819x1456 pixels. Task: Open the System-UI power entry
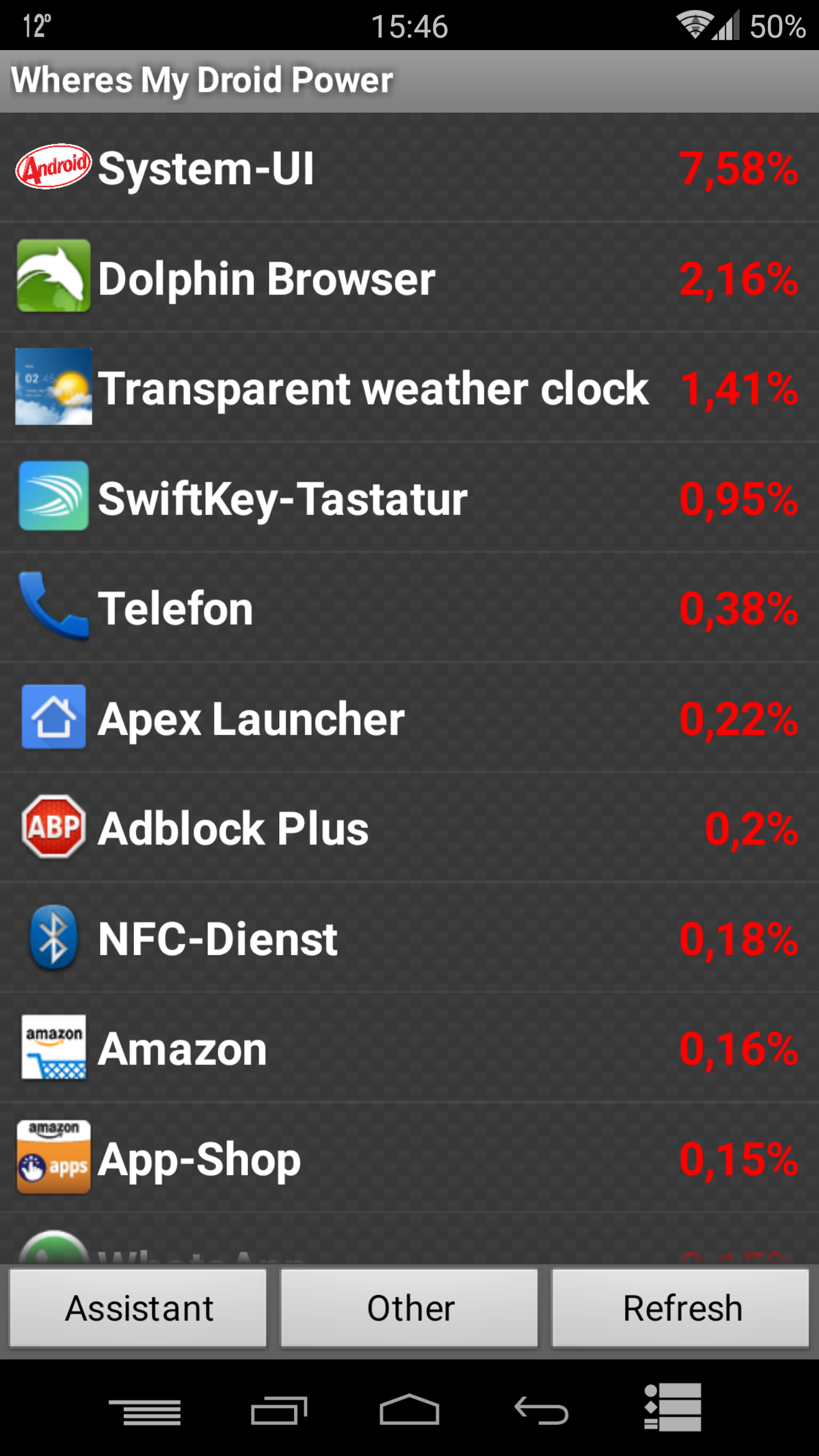[409, 167]
